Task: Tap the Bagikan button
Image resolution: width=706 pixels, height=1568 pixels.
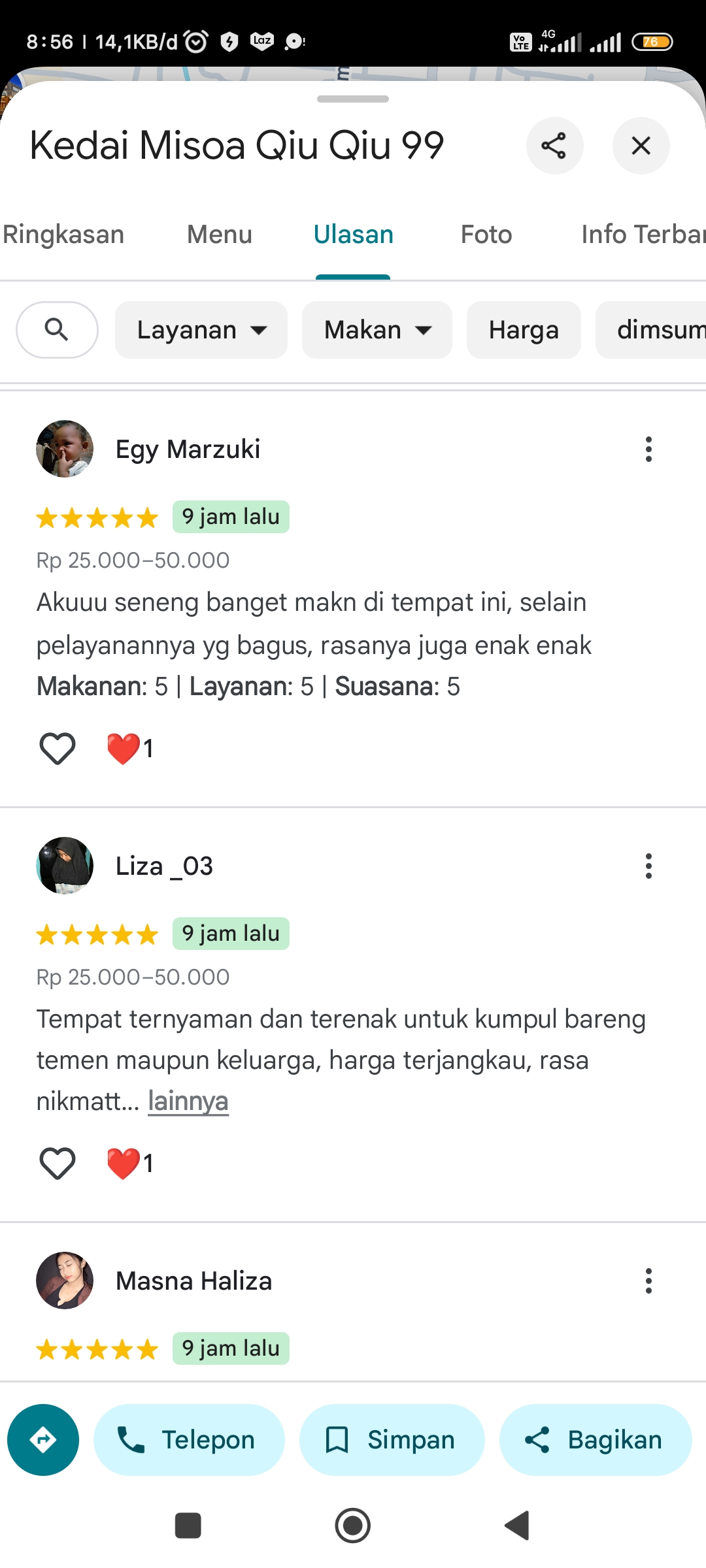Action: click(596, 1440)
